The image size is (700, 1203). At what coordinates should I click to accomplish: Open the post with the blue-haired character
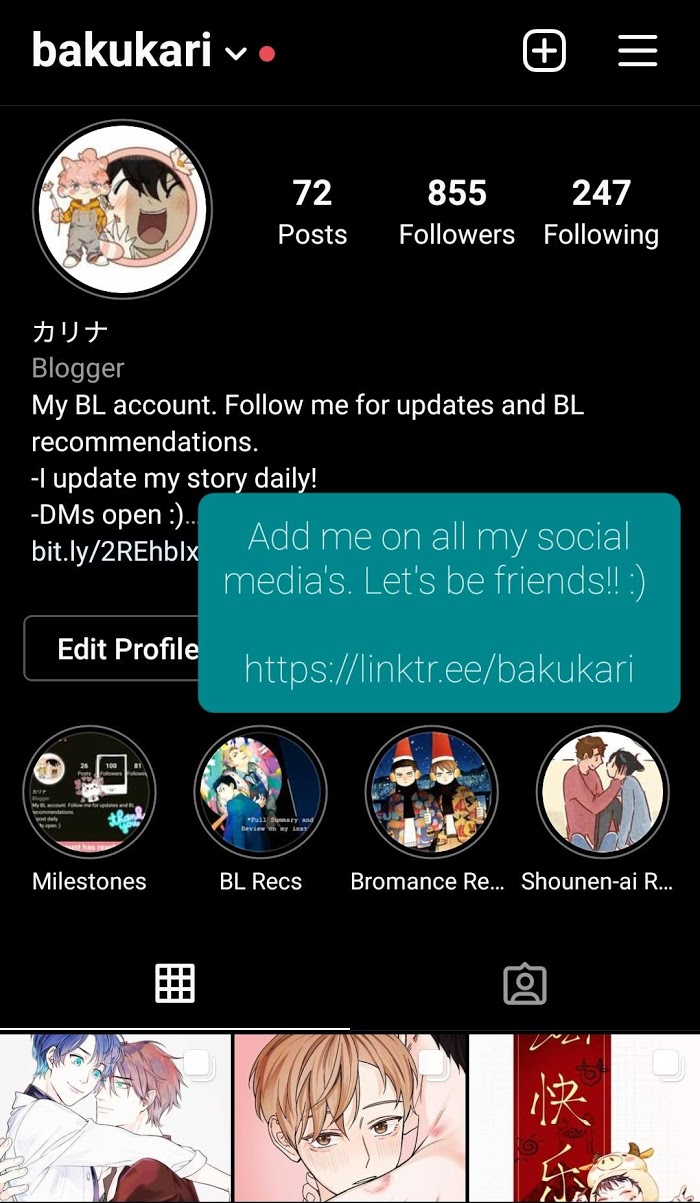[x=115, y=1118]
